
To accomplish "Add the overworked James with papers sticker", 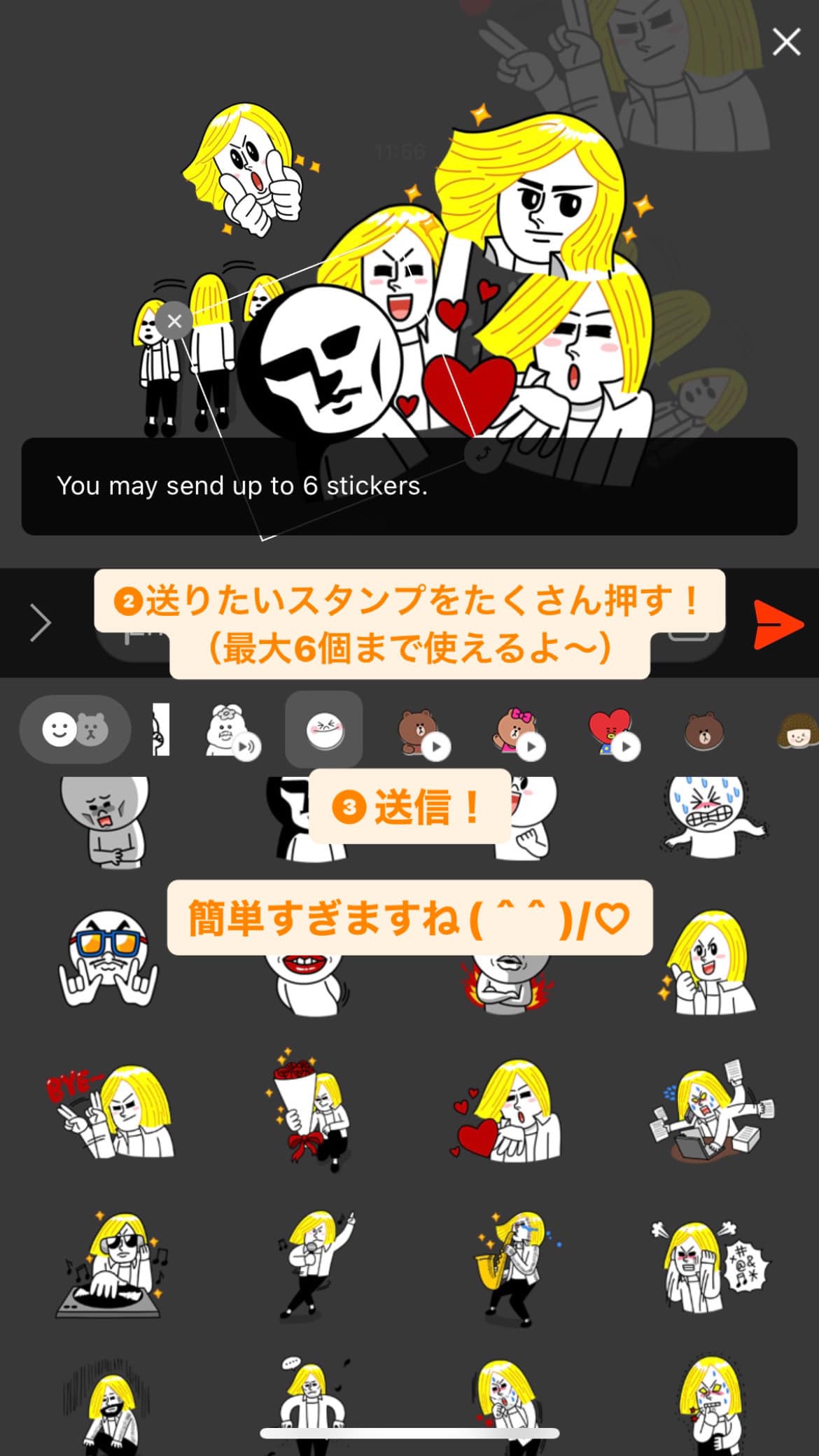I will (710, 1113).
